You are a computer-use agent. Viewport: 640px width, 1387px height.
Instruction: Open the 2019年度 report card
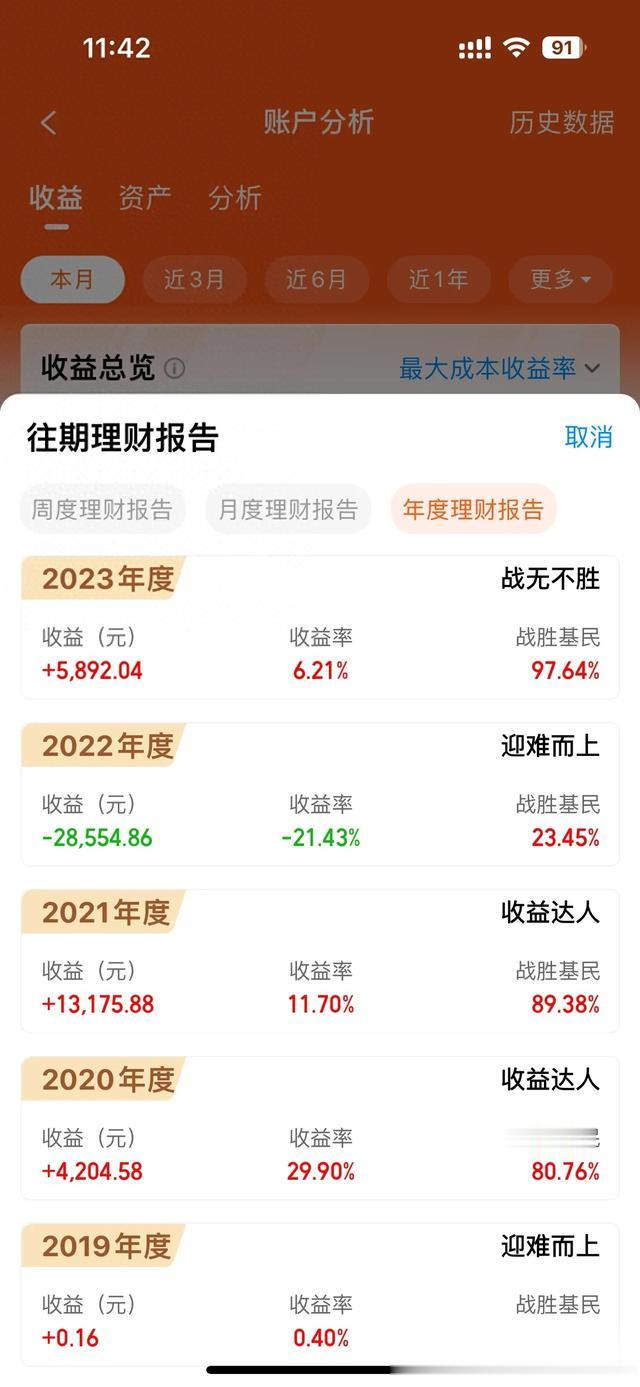(x=320, y=1295)
